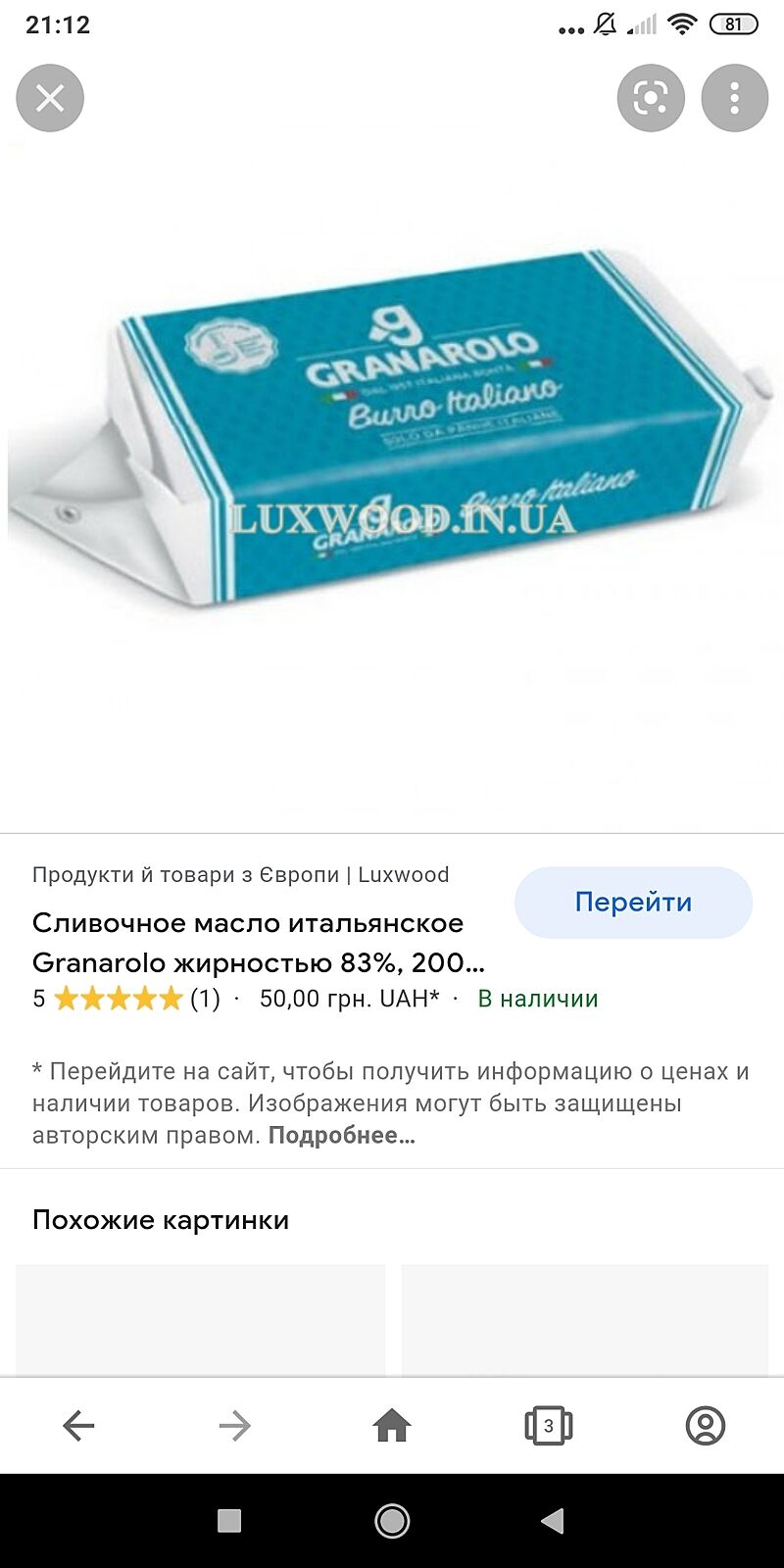Image resolution: width=784 pixels, height=1568 pixels.
Task: Go forward with the browser forward arrow
Action: (x=235, y=1425)
